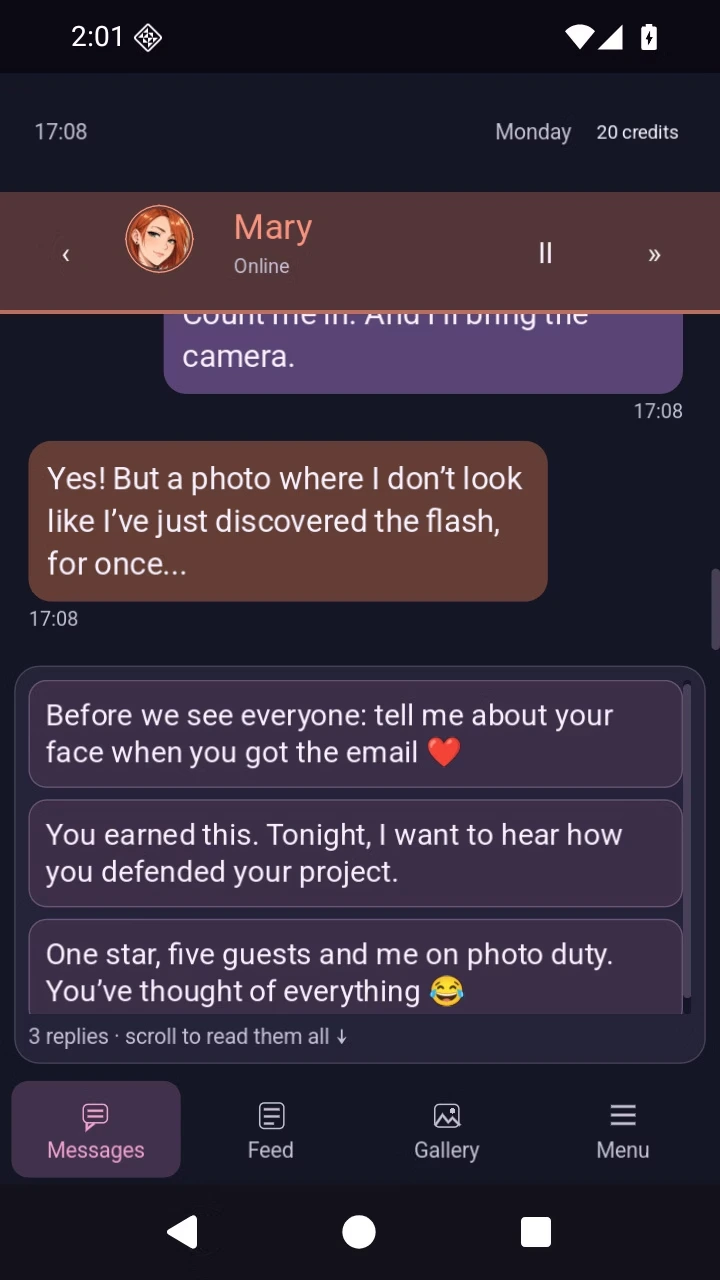Screen dimensions: 720x1280
Task: Go to the home screen
Action: pyautogui.click(x=359, y=1232)
